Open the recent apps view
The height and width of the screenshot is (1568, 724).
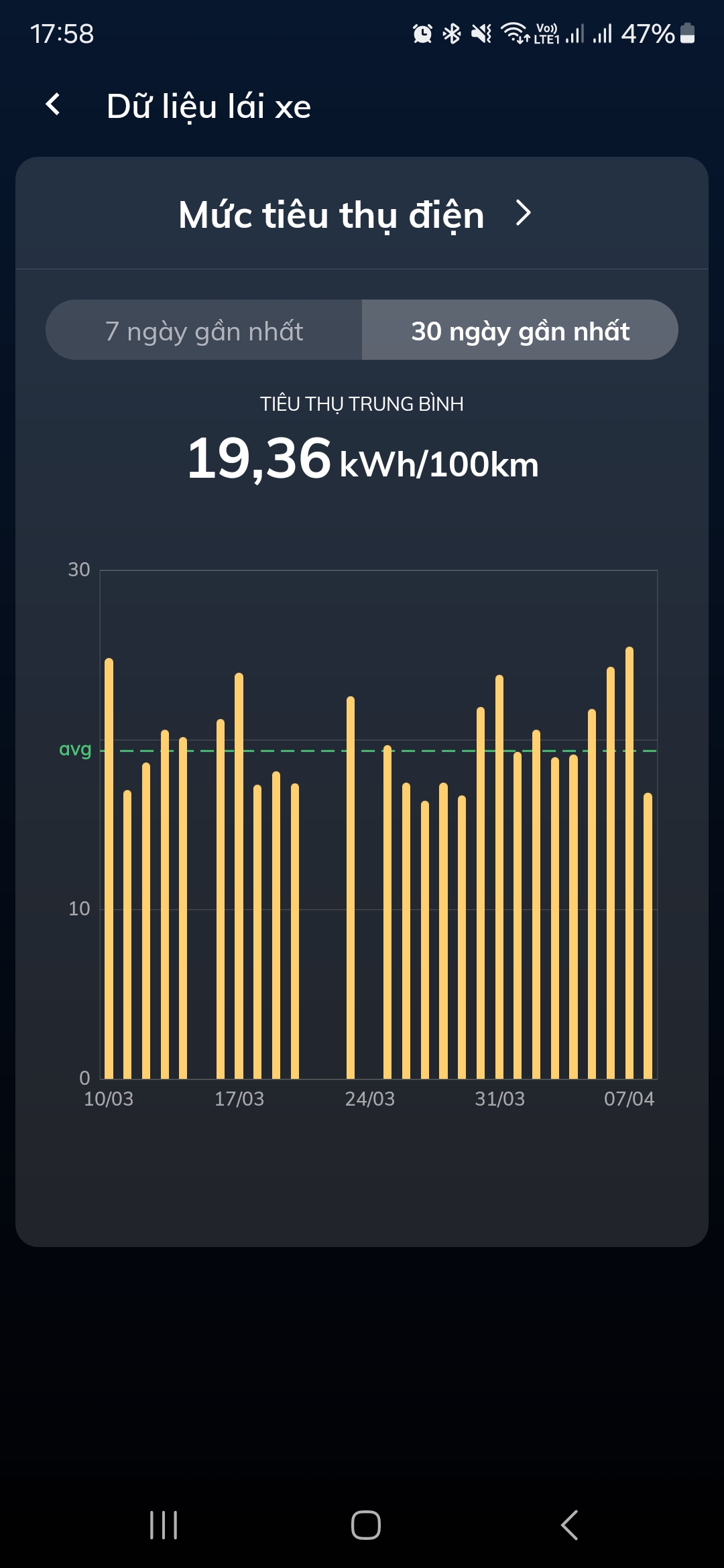[x=164, y=1525]
